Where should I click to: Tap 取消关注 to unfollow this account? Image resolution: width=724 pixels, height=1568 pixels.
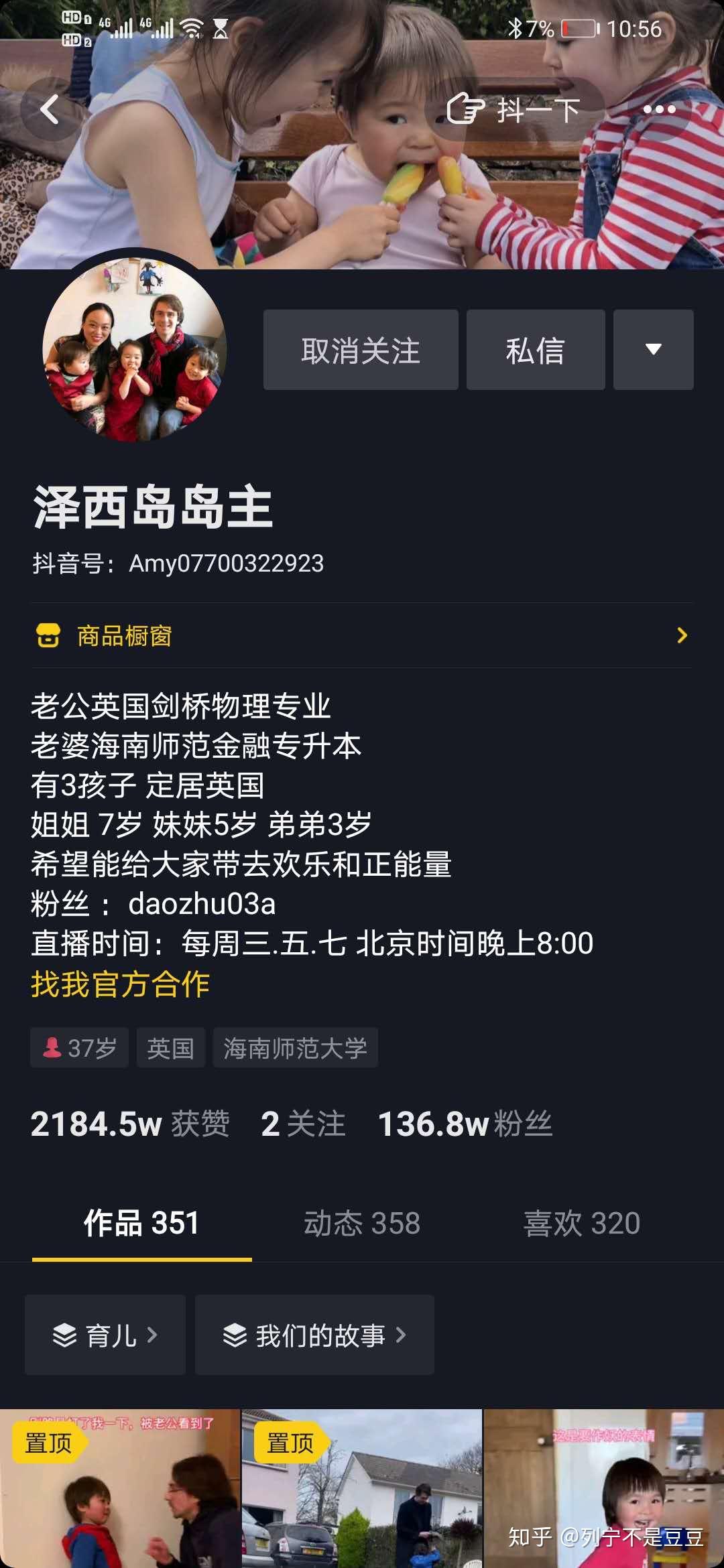[x=361, y=350]
